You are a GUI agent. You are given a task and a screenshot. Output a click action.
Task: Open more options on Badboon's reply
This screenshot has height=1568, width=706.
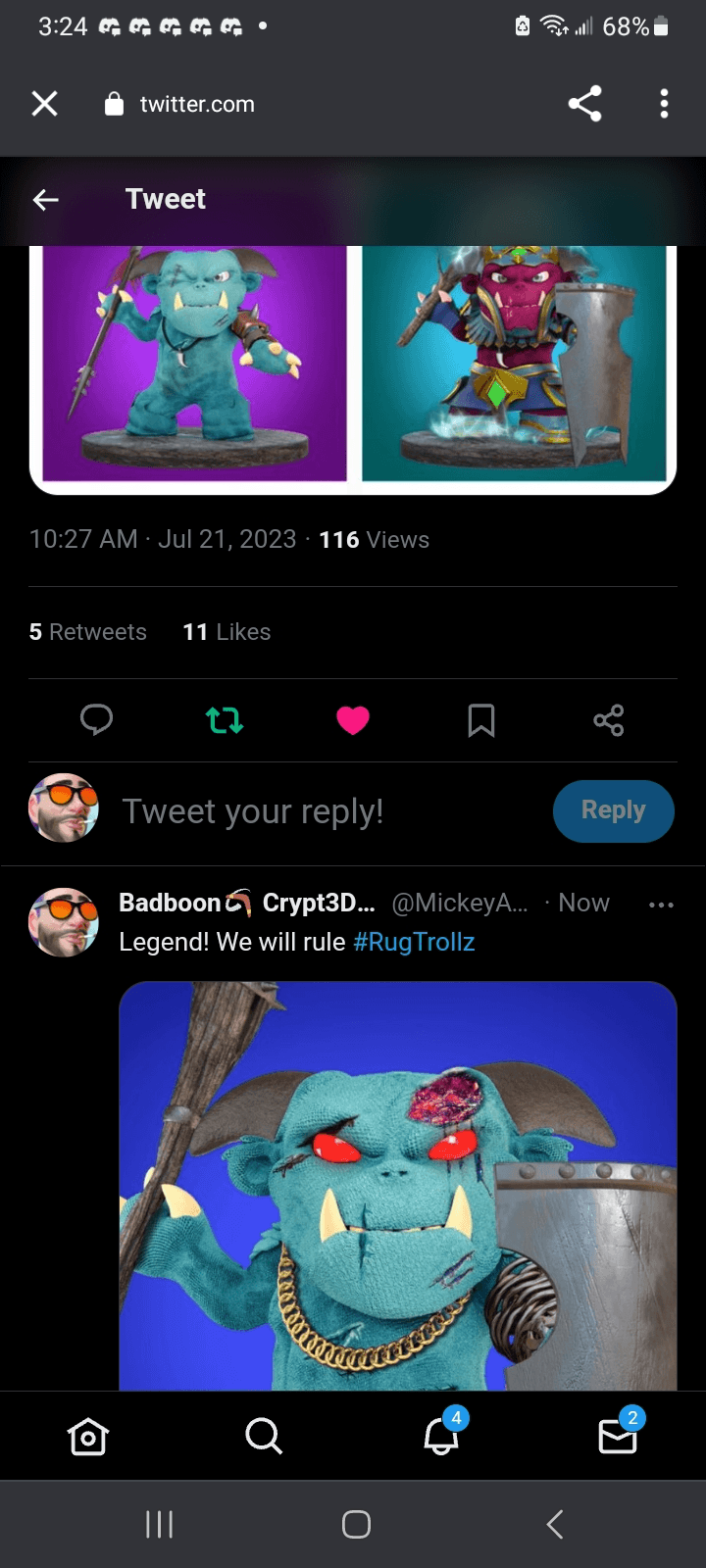point(661,904)
